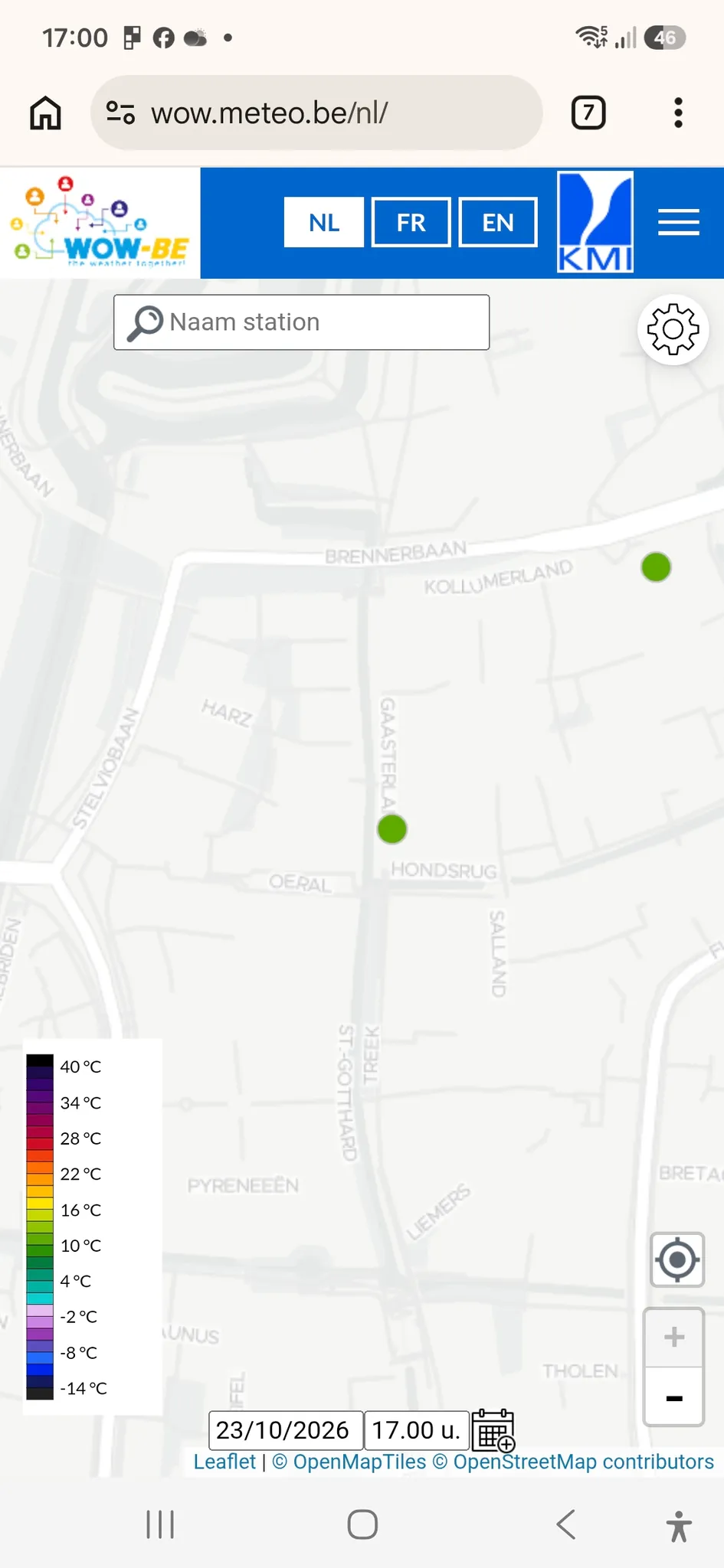This screenshot has width=724, height=1568.
Task: Open the browser home page
Action: pyautogui.click(x=45, y=113)
